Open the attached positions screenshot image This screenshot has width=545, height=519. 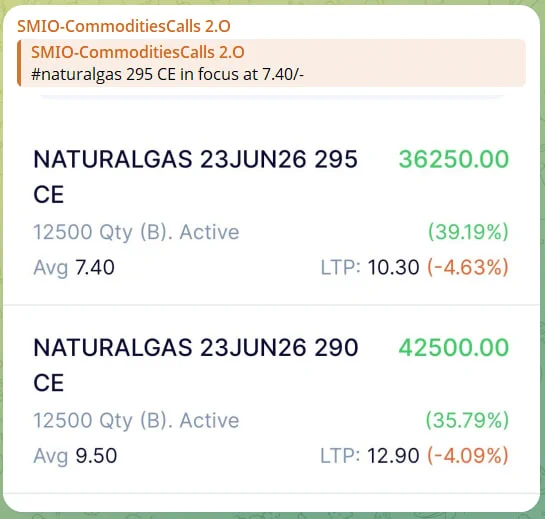pyautogui.click(x=271, y=302)
